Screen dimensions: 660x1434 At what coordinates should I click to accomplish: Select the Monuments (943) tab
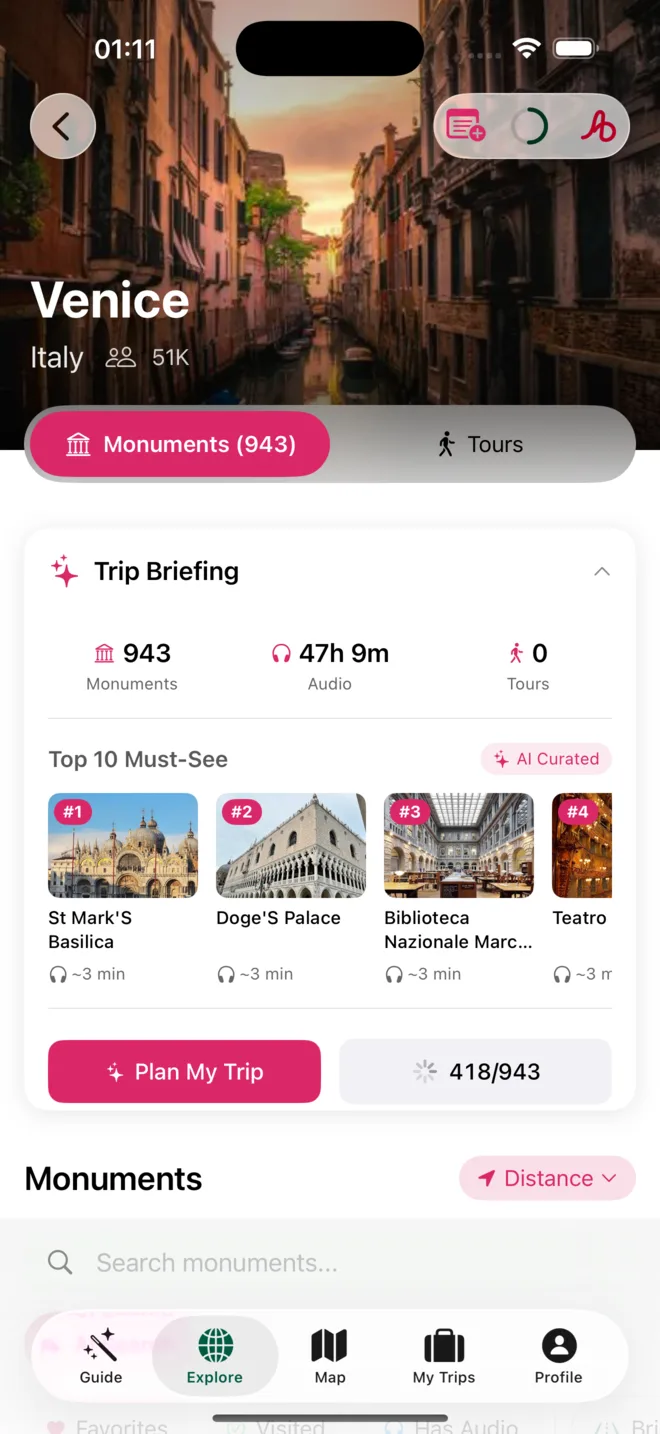pyautogui.click(x=180, y=444)
